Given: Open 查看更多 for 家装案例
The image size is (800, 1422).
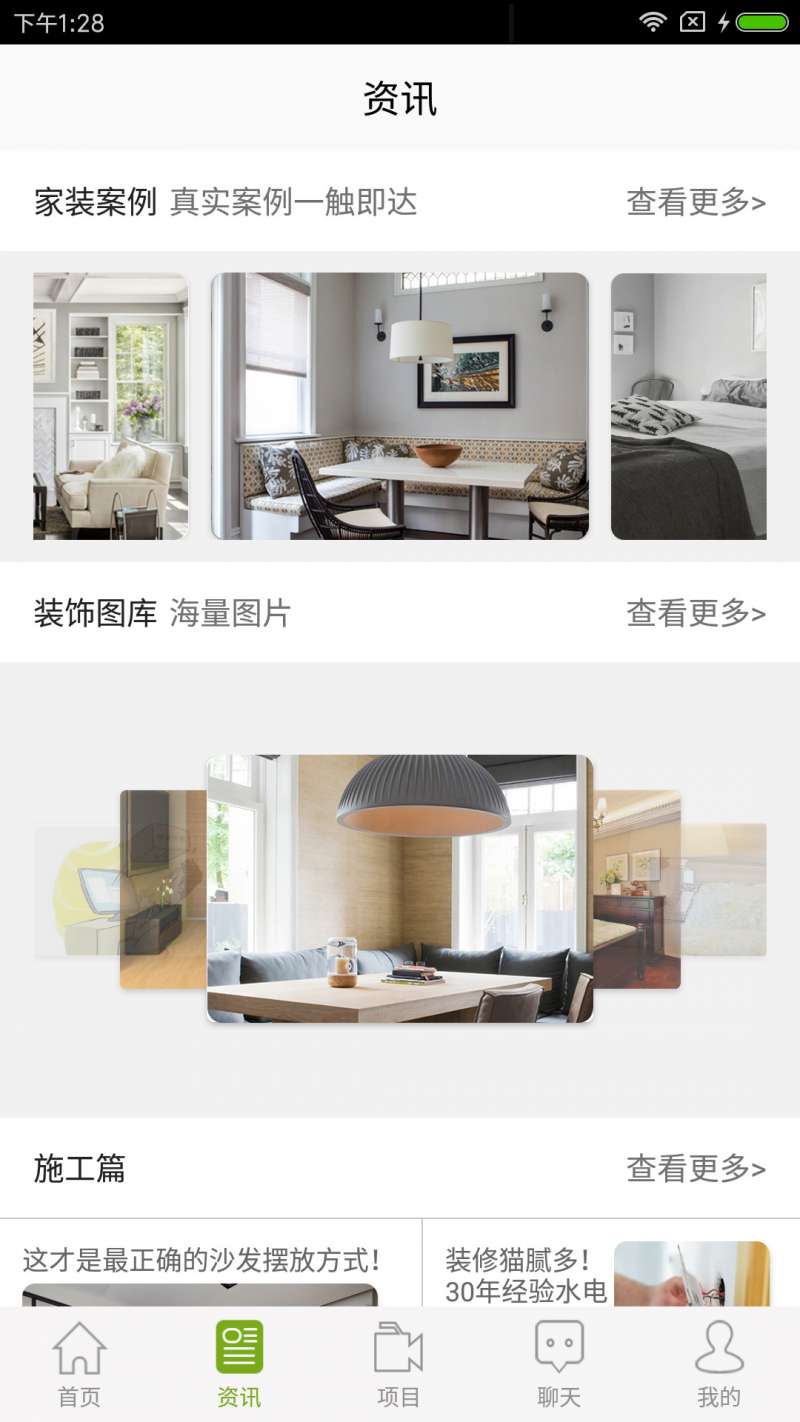Looking at the screenshot, I should [696, 202].
